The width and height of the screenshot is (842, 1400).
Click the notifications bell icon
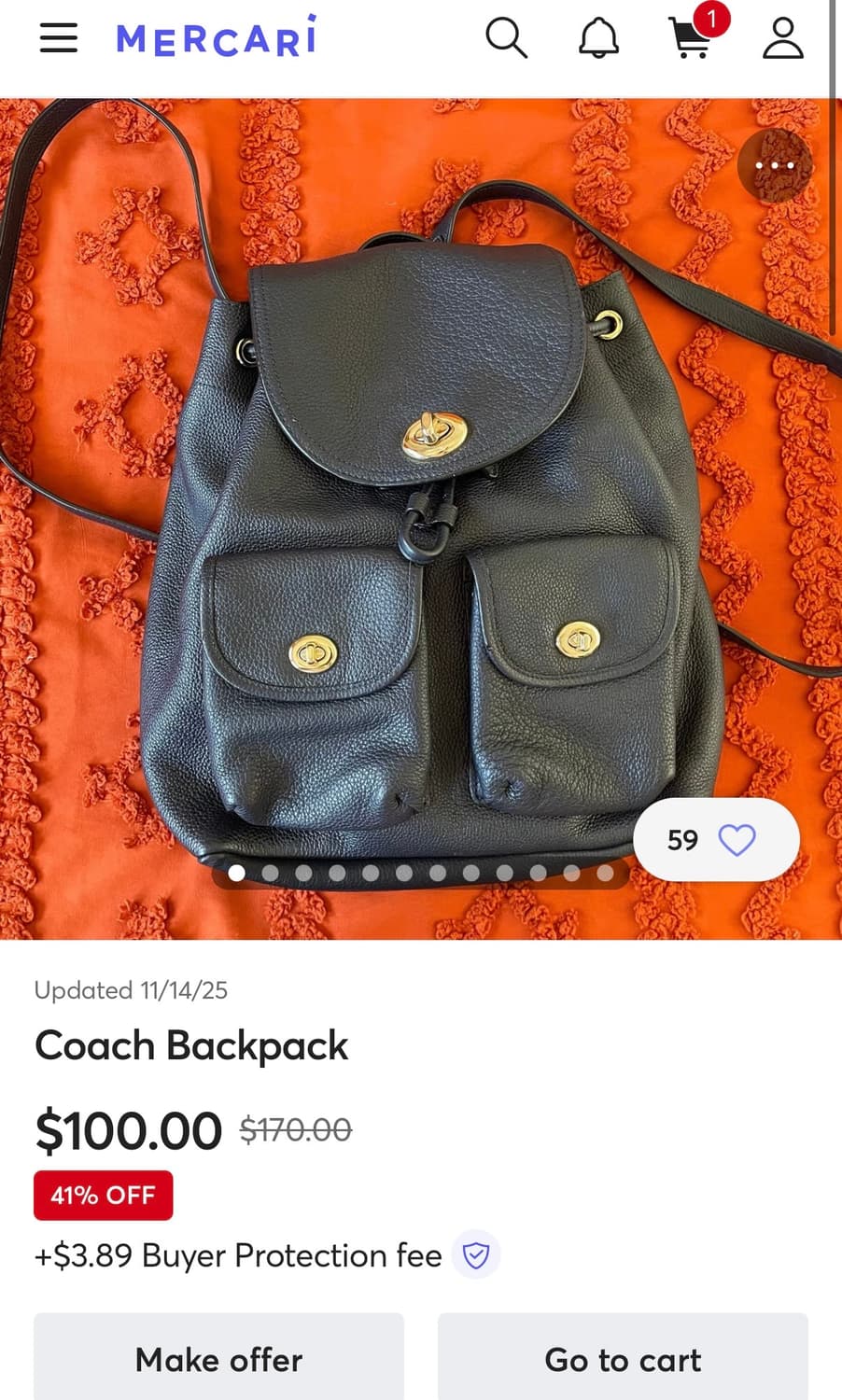[600, 37]
